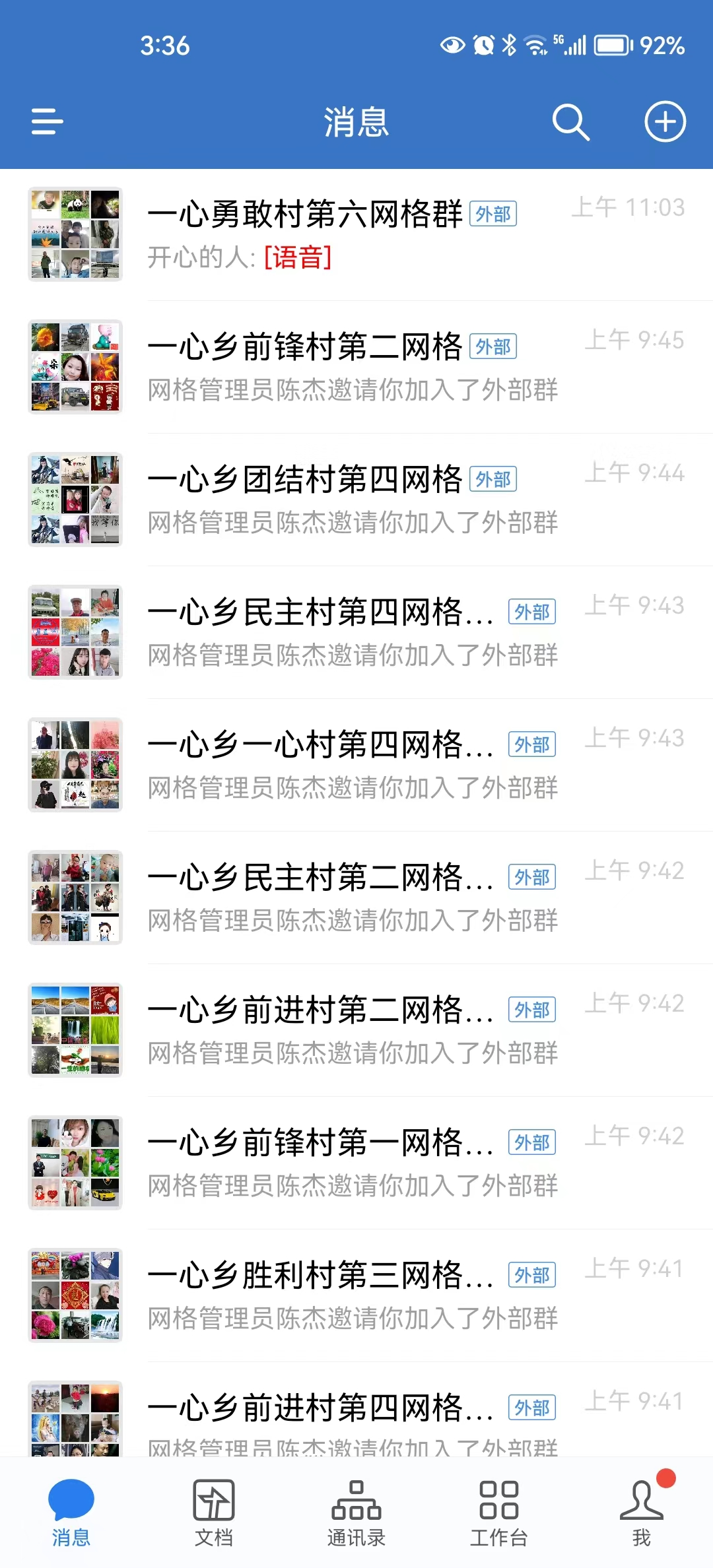Open 一心乡前锋村第二网格 chat
Screen dimensions: 713x1568
pyautogui.click(x=356, y=368)
